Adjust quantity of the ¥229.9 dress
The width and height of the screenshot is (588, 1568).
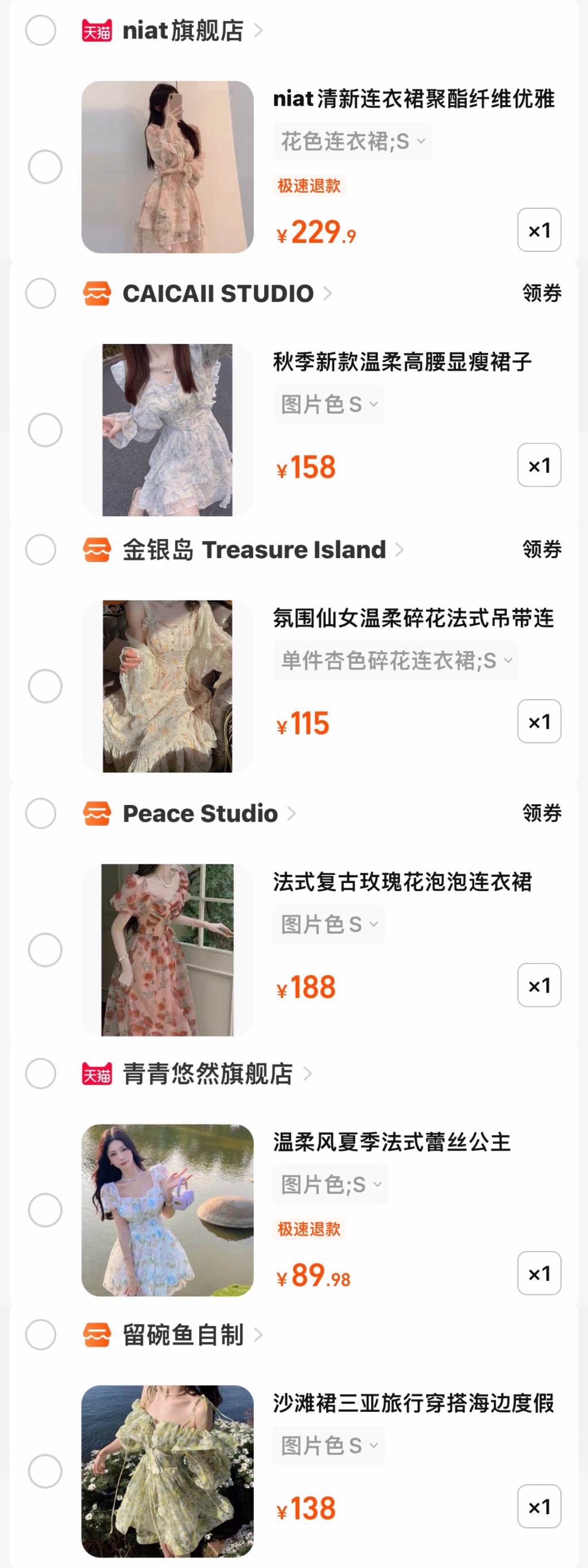click(539, 230)
